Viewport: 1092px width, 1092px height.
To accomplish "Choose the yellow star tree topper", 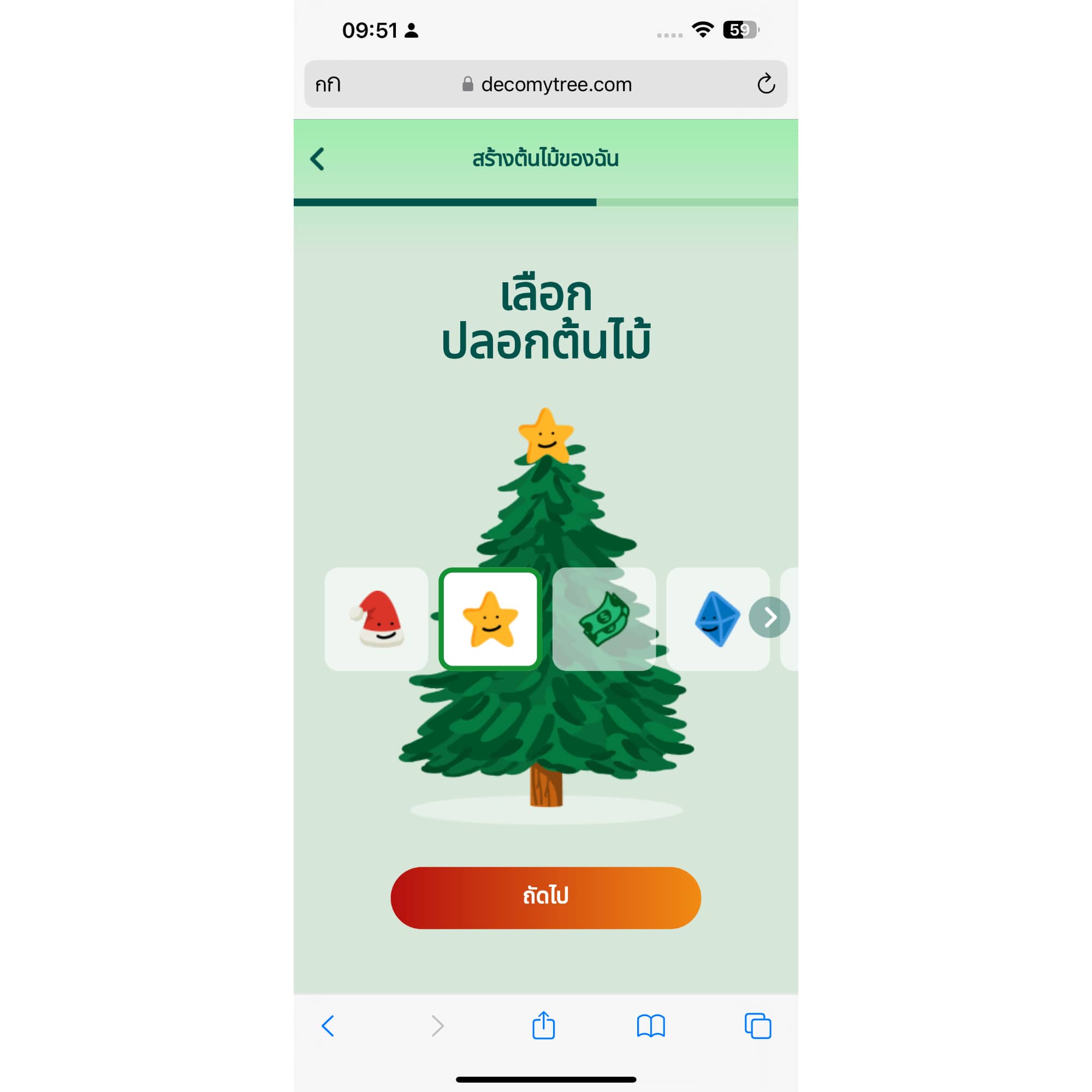I will click(490, 619).
